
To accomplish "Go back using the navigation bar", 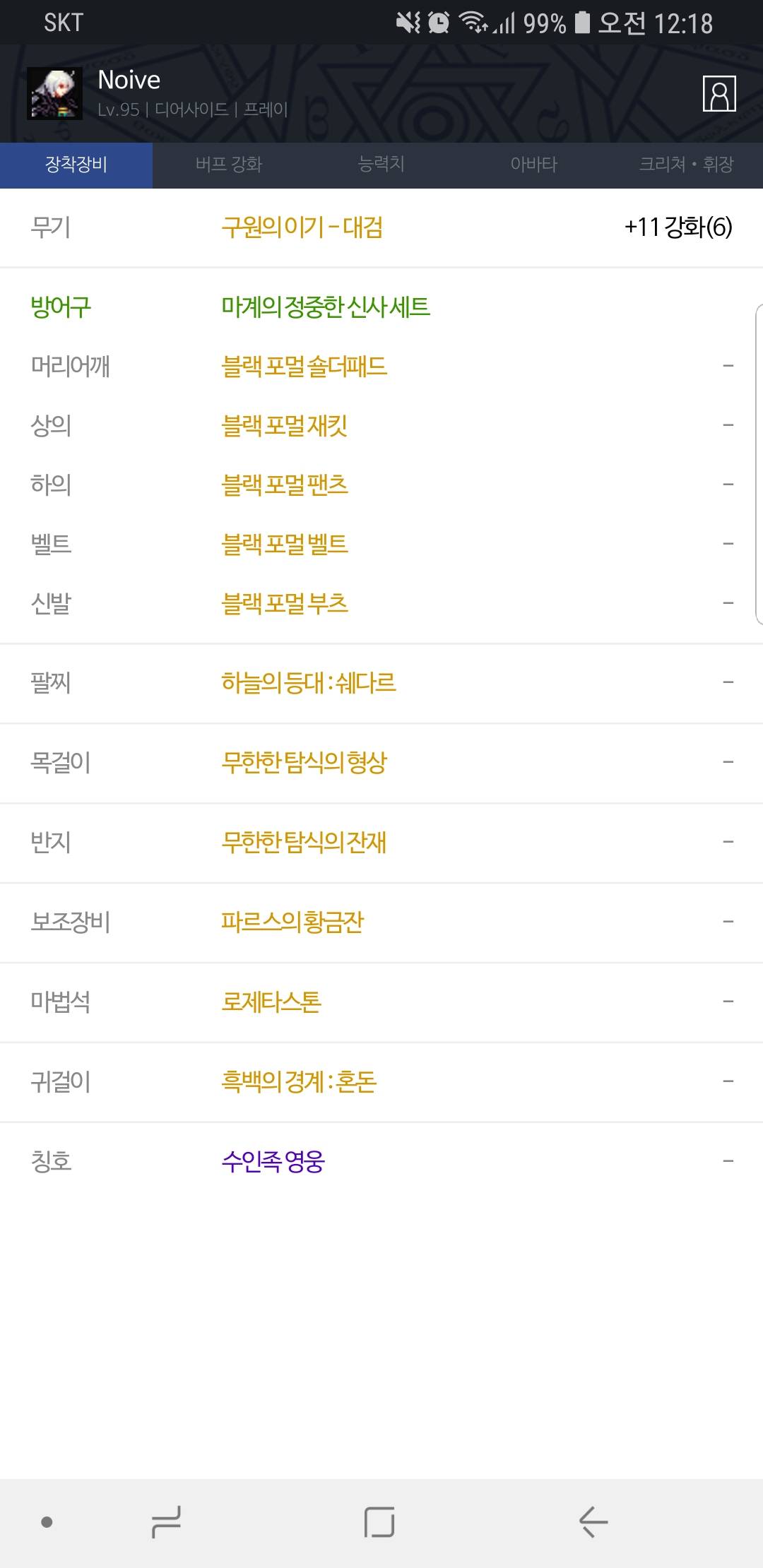I will 593,1521.
